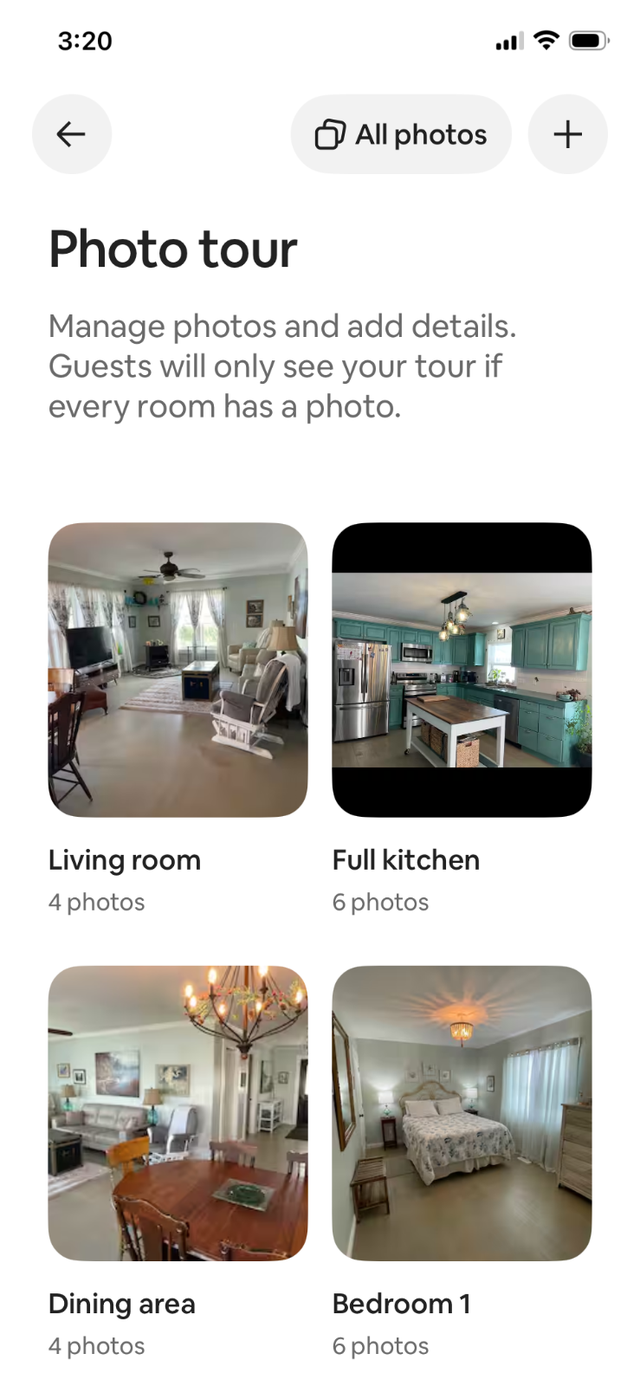640x1386 pixels.
Task: Open Bedroom 1 photos
Action: point(461,1112)
